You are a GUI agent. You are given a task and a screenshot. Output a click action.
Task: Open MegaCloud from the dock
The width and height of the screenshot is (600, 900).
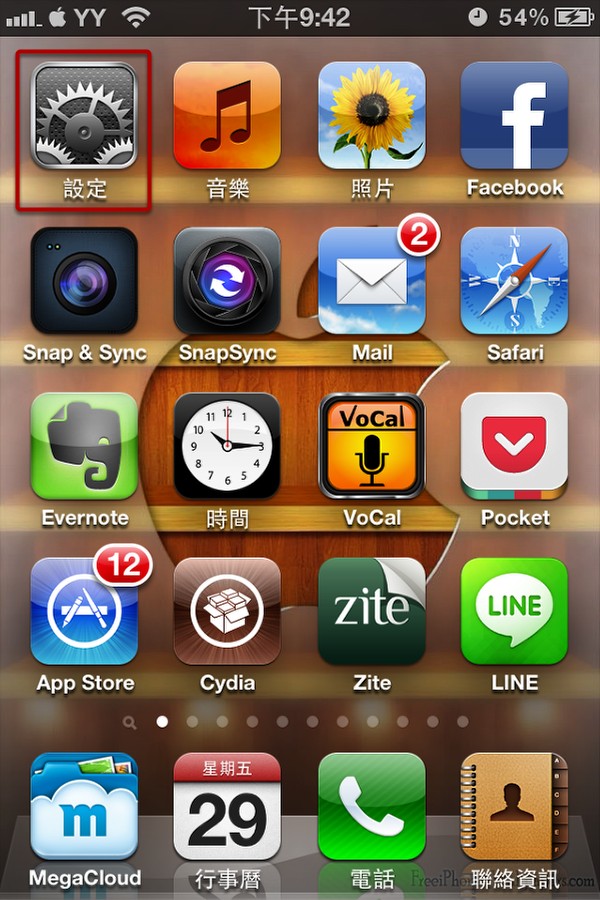pyautogui.click(x=84, y=806)
